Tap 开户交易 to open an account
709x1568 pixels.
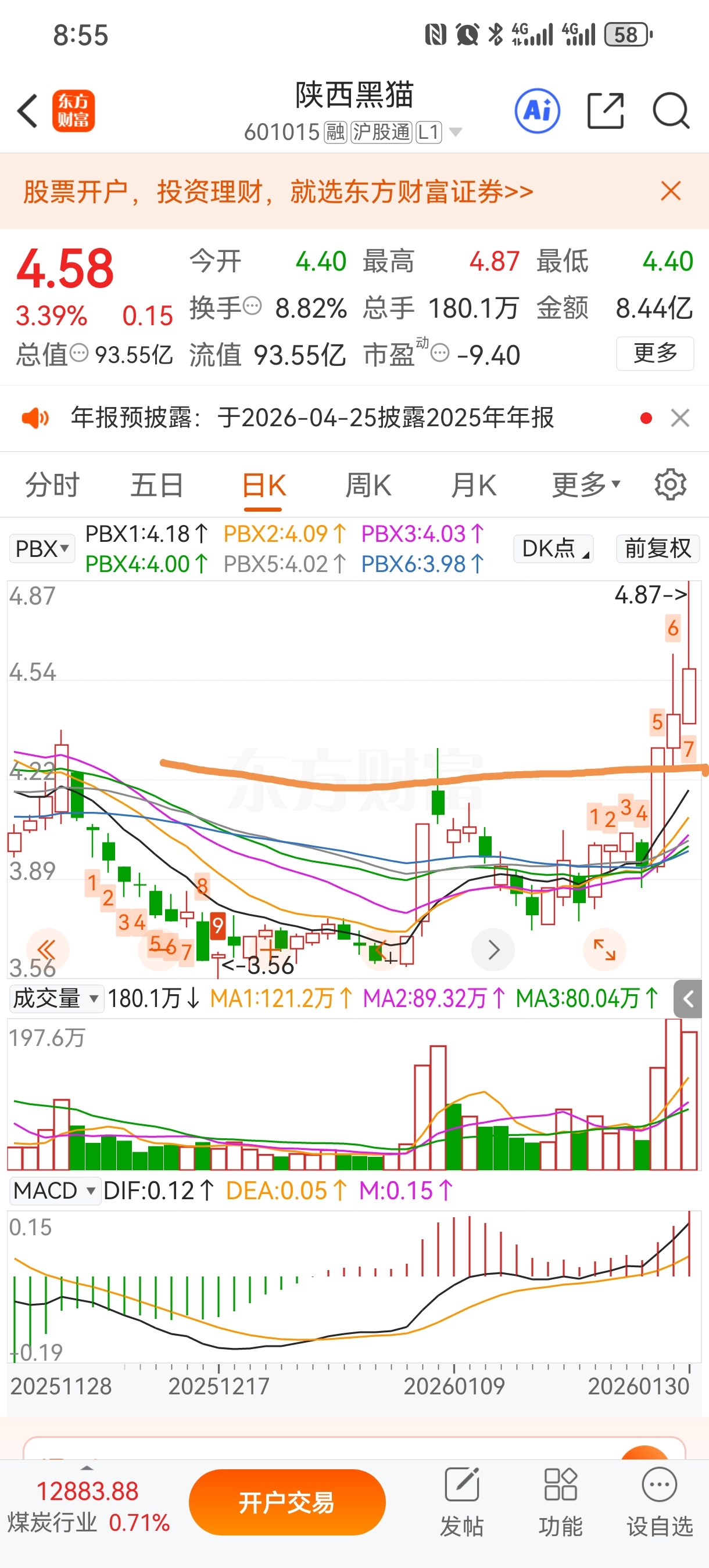pos(287,1502)
